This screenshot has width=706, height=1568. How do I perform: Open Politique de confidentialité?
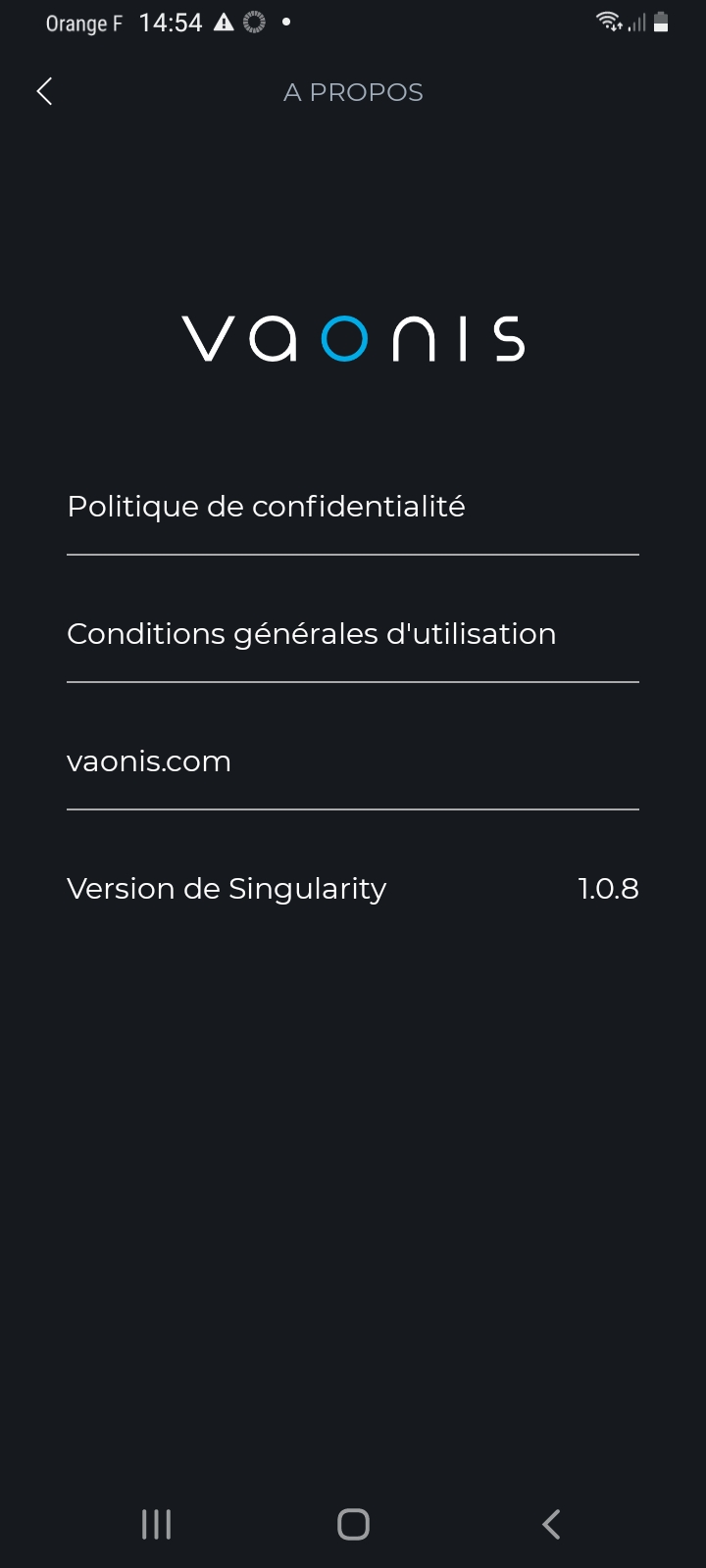353,507
